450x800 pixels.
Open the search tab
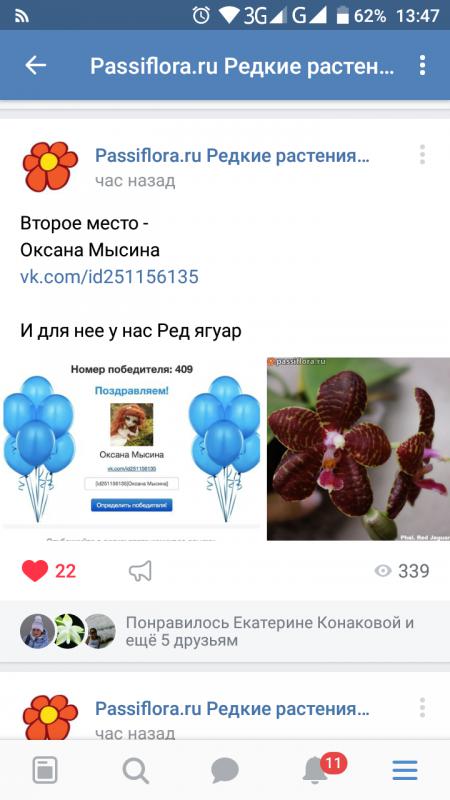coord(136,770)
